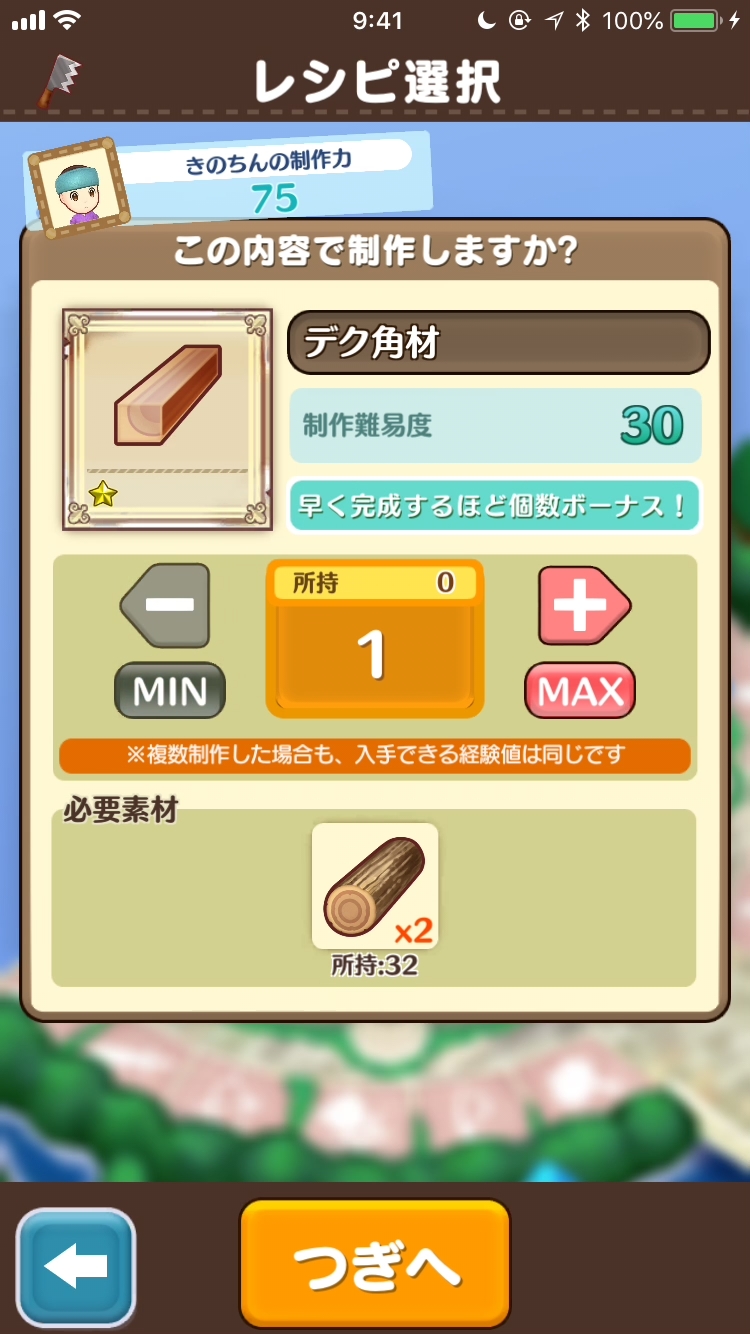750x1334 pixels.
Task: Set quantity to minimum with MIN
Action: [170, 690]
